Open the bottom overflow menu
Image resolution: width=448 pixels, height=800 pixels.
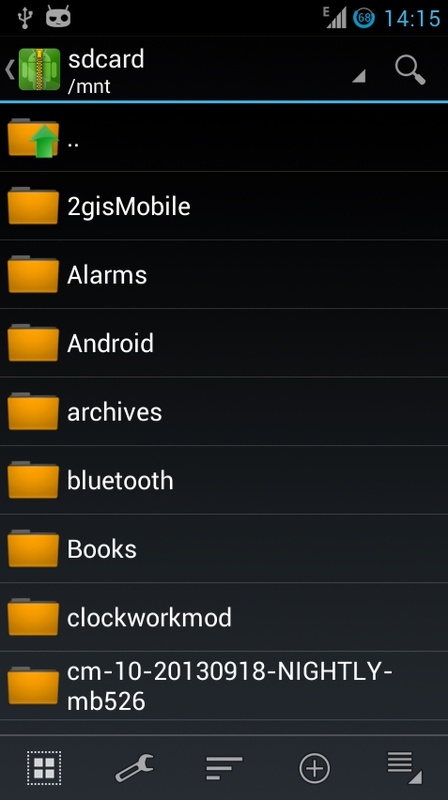[404, 767]
